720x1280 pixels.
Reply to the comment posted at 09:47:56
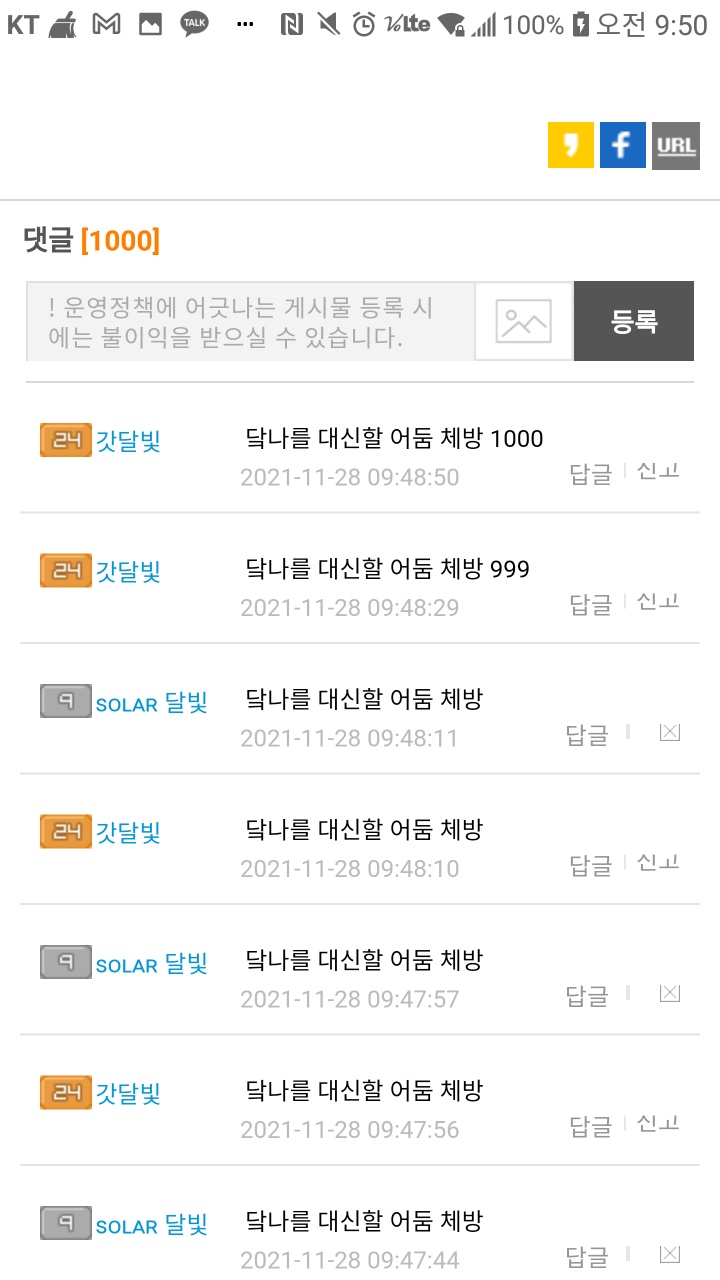(x=590, y=1127)
